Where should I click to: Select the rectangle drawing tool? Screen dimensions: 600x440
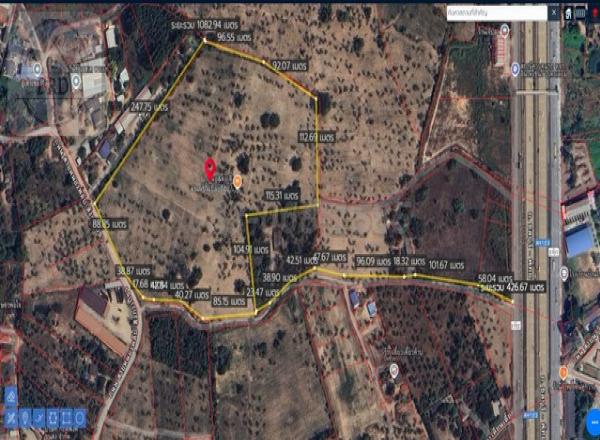pyautogui.click(x=67, y=418)
